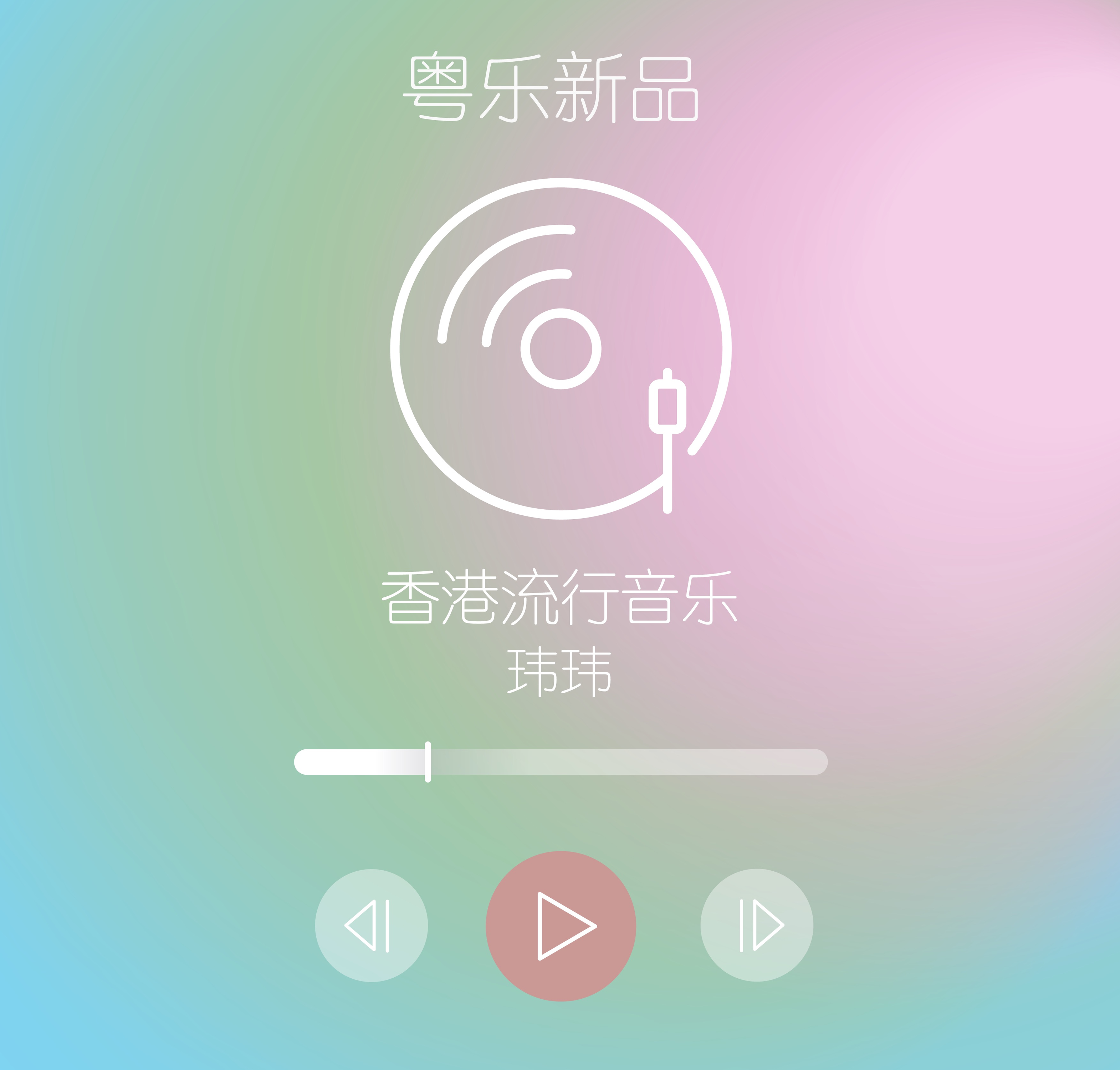Play the track 香港流行音乐
This screenshot has width=1120, height=1070.
(x=561, y=926)
